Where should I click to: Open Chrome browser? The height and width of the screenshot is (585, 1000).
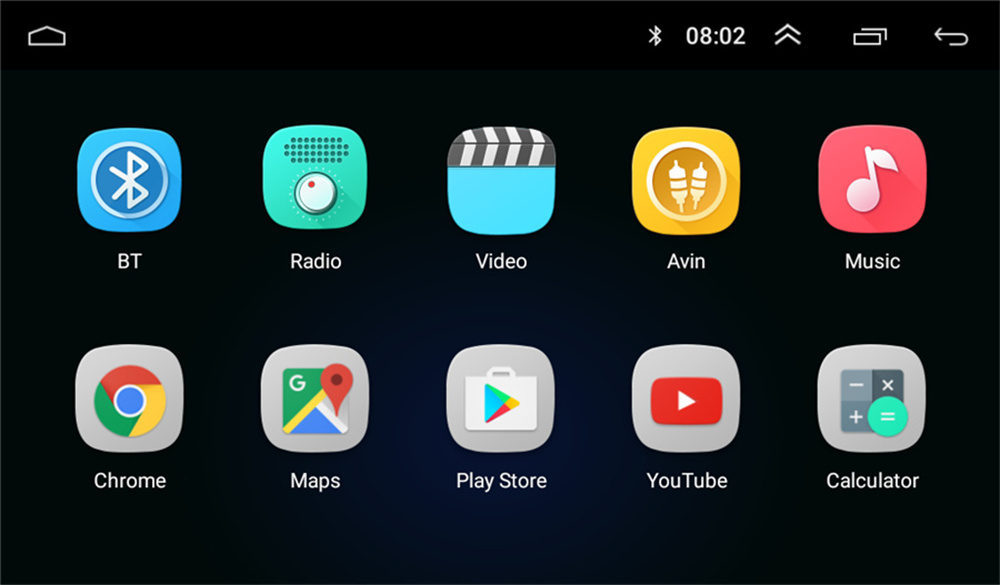[129, 400]
